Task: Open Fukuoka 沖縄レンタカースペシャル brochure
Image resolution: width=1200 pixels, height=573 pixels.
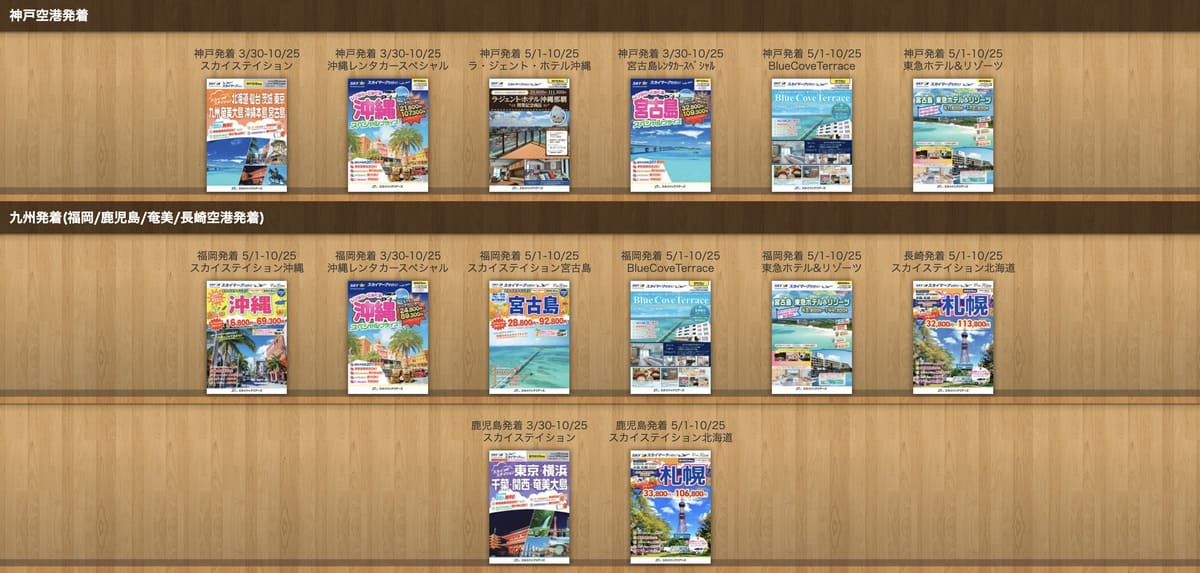Action: pos(388,337)
